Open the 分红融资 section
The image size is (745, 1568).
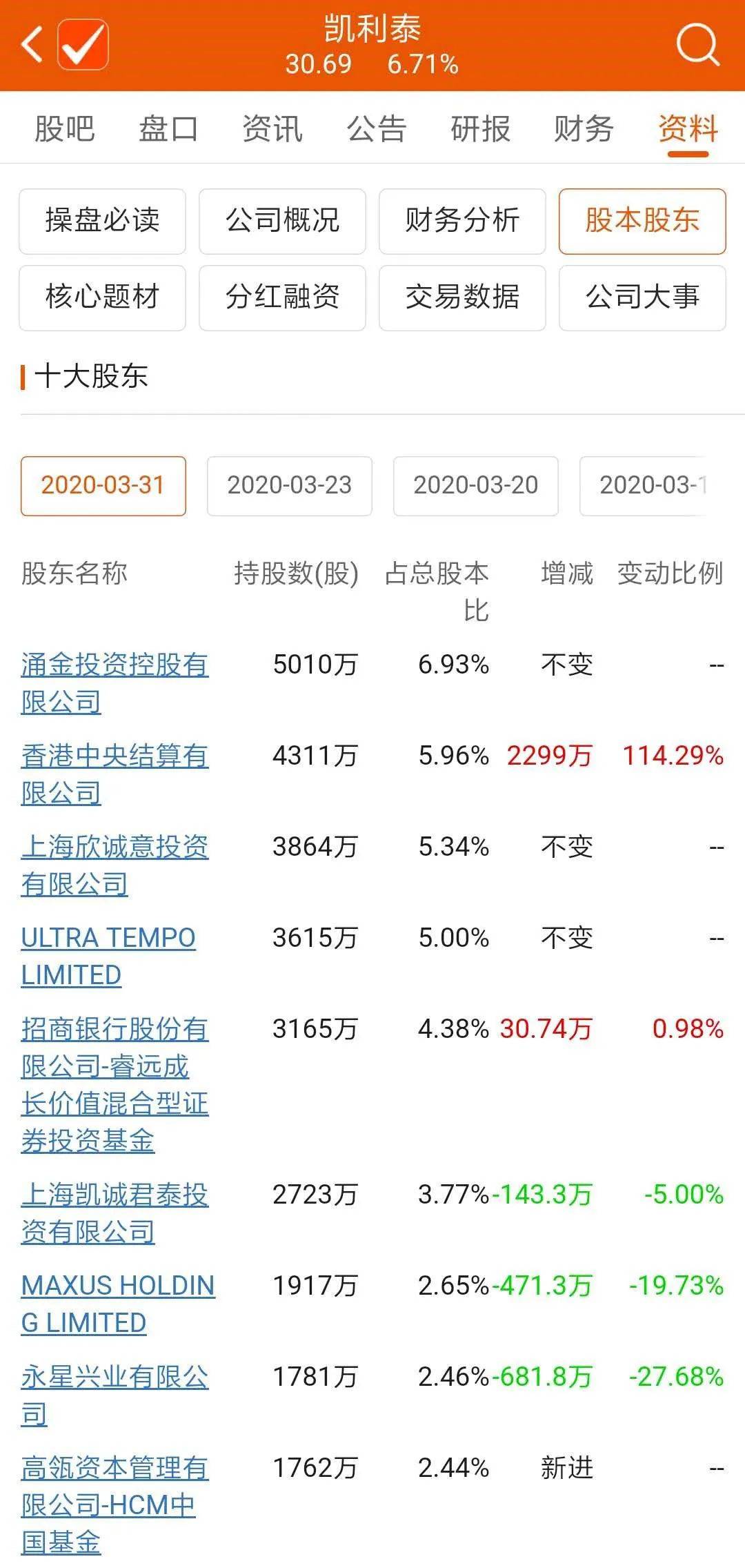pyautogui.click(x=281, y=297)
